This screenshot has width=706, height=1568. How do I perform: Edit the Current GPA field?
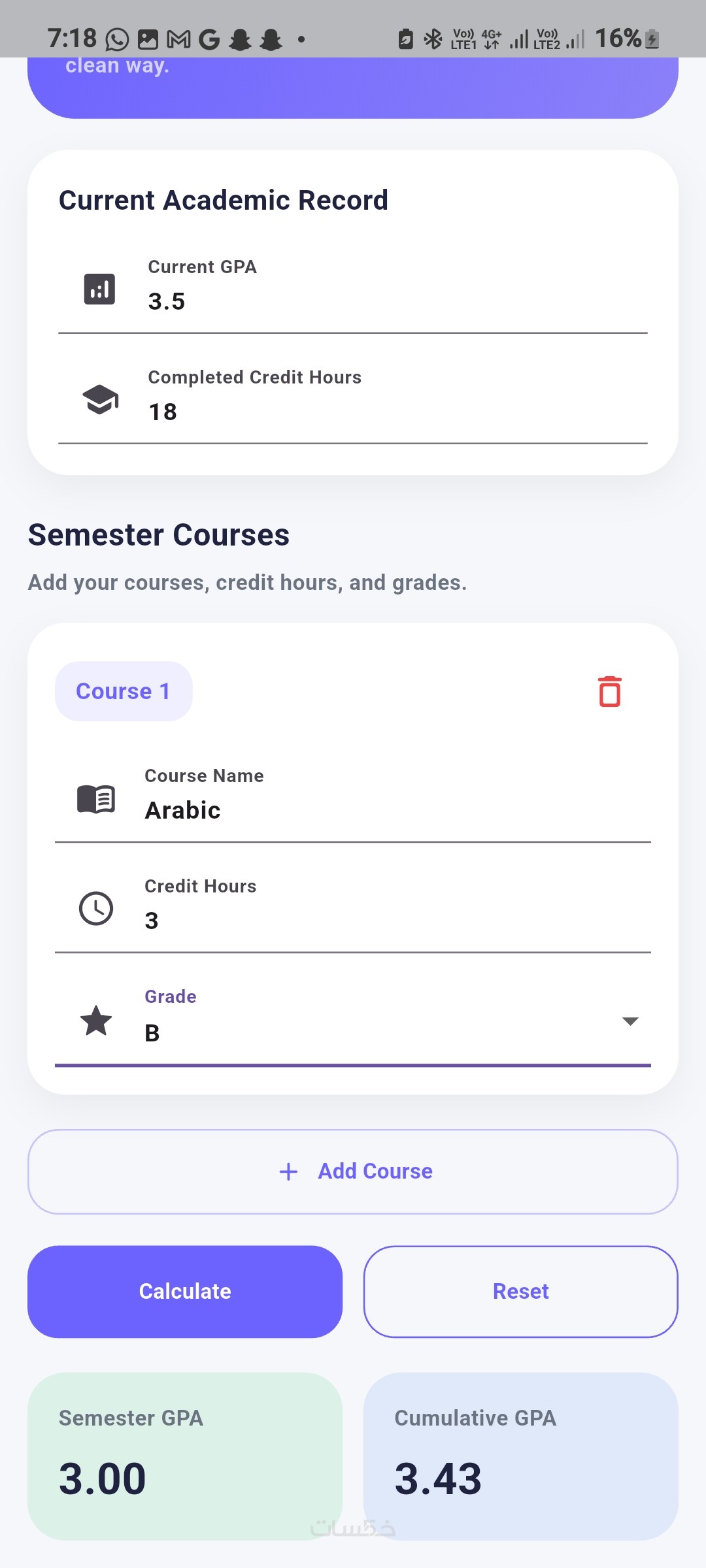tap(392, 301)
